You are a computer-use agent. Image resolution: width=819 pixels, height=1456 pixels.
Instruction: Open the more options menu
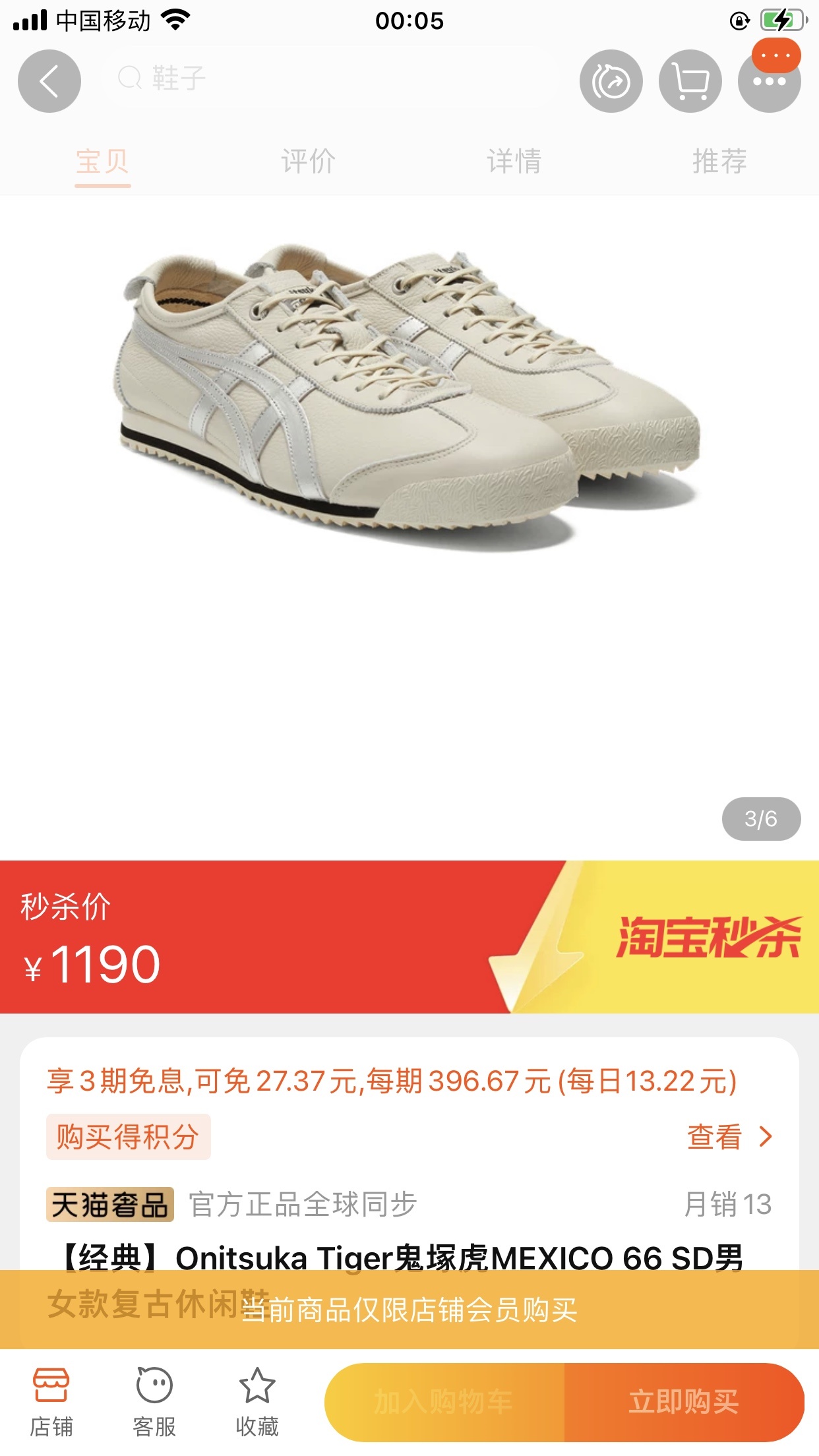point(769,82)
